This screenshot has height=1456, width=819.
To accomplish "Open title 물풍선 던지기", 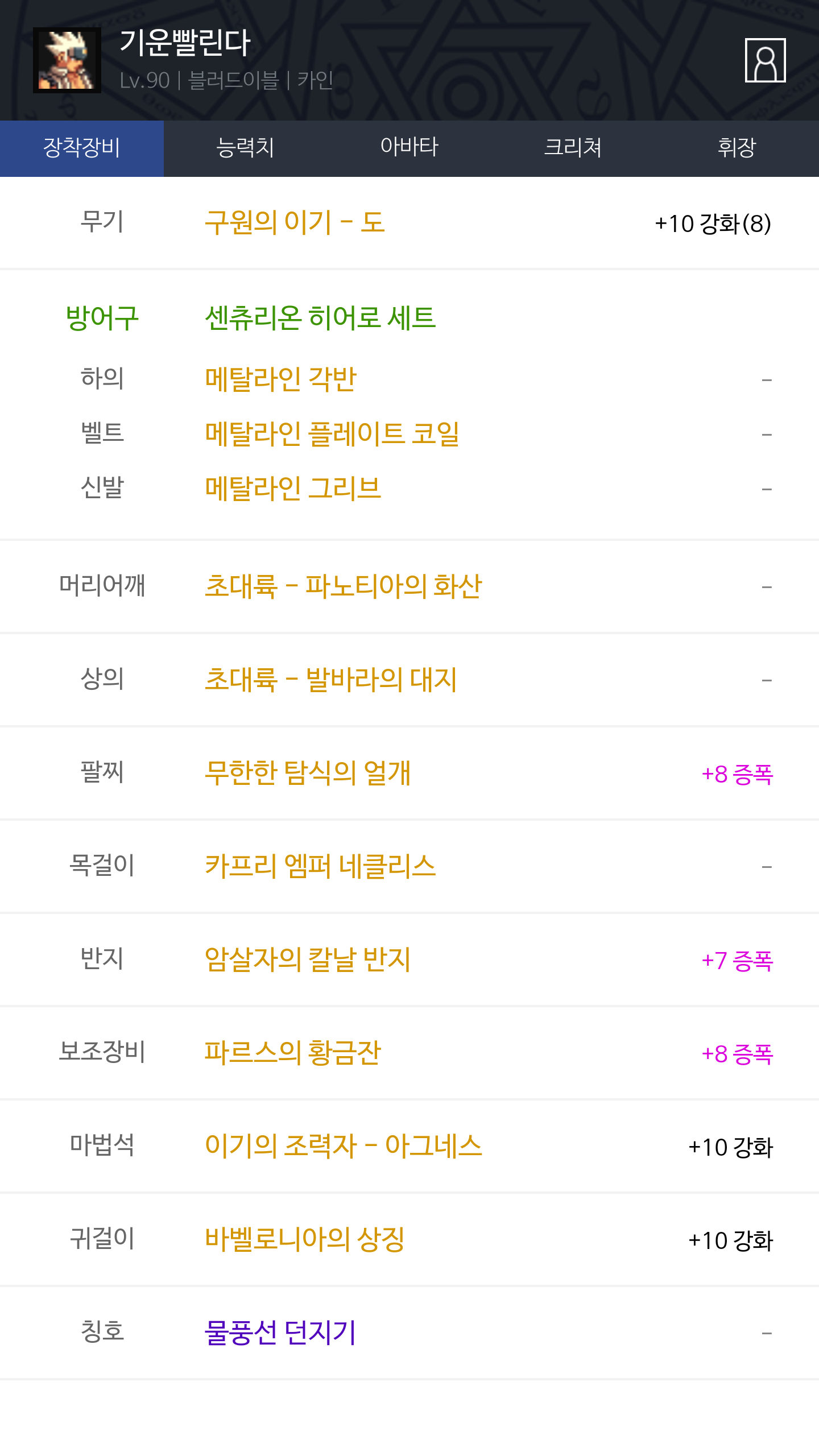I will [x=280, y=1332].
